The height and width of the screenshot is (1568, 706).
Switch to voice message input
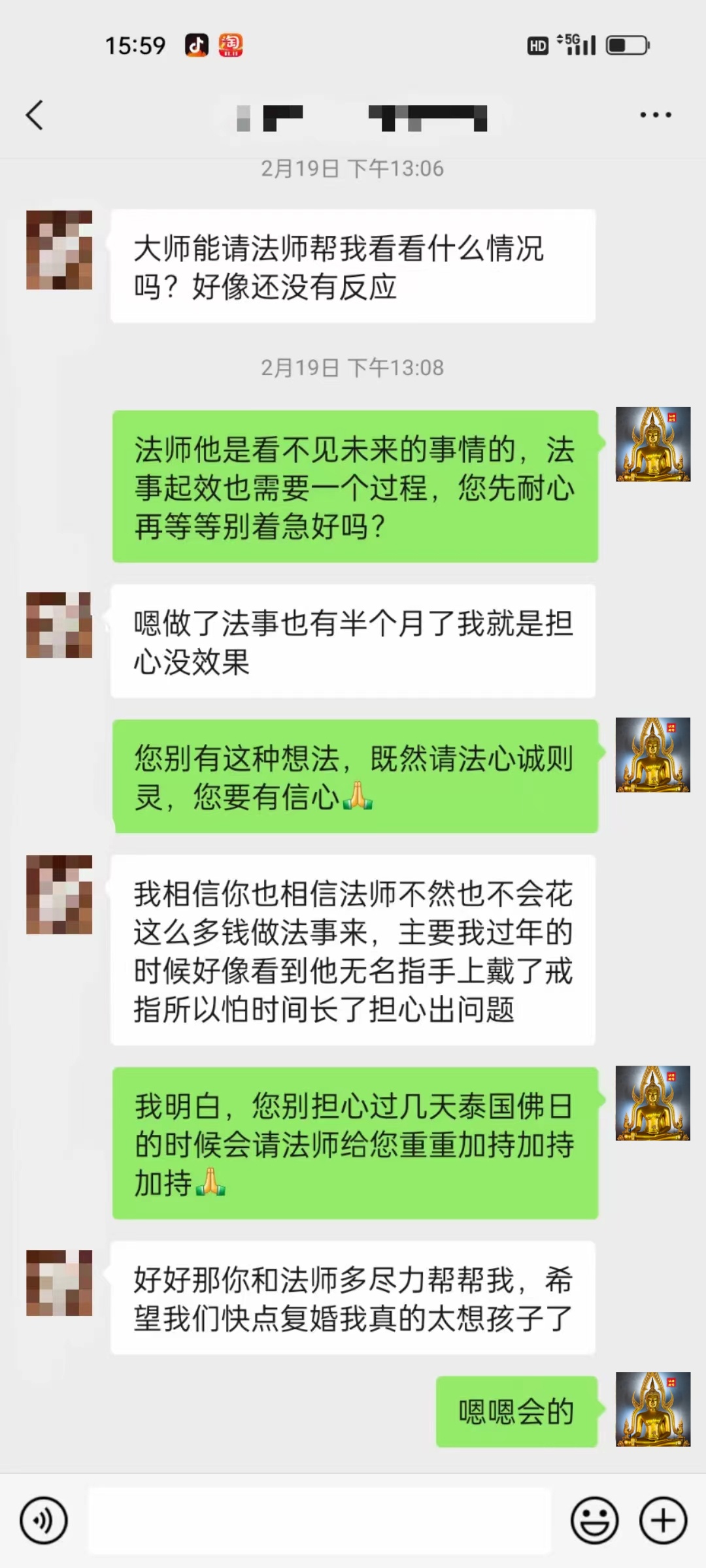[x=43, y=1520]
